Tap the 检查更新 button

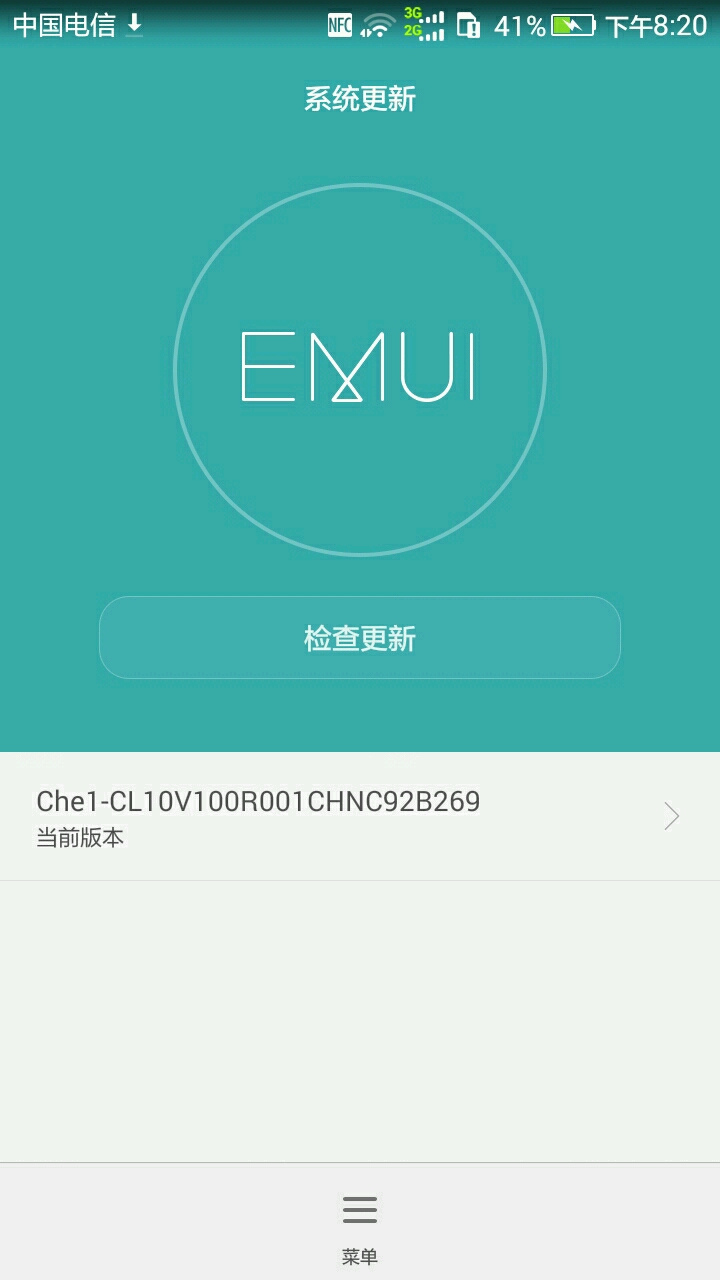(360, 638)
